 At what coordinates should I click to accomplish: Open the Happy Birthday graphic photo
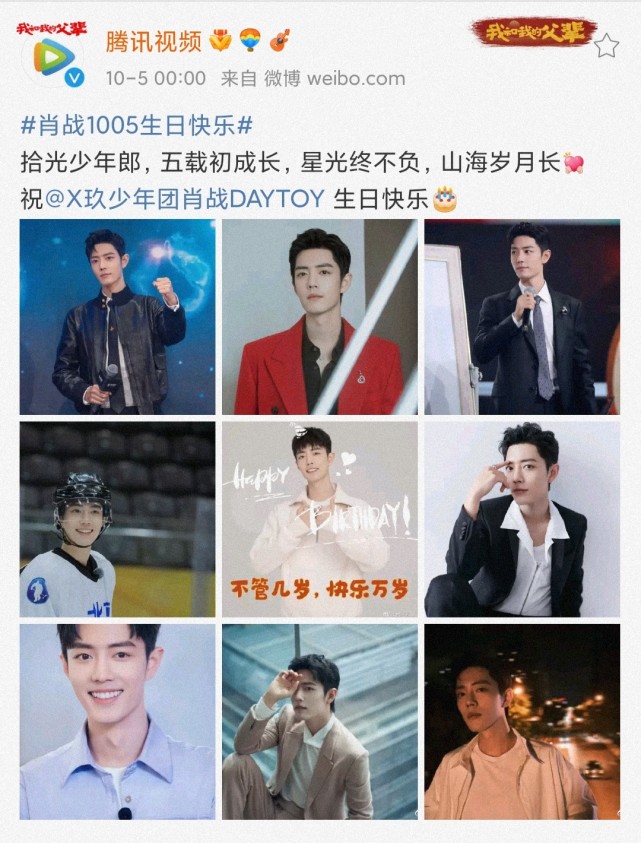[x=320, y=518]
